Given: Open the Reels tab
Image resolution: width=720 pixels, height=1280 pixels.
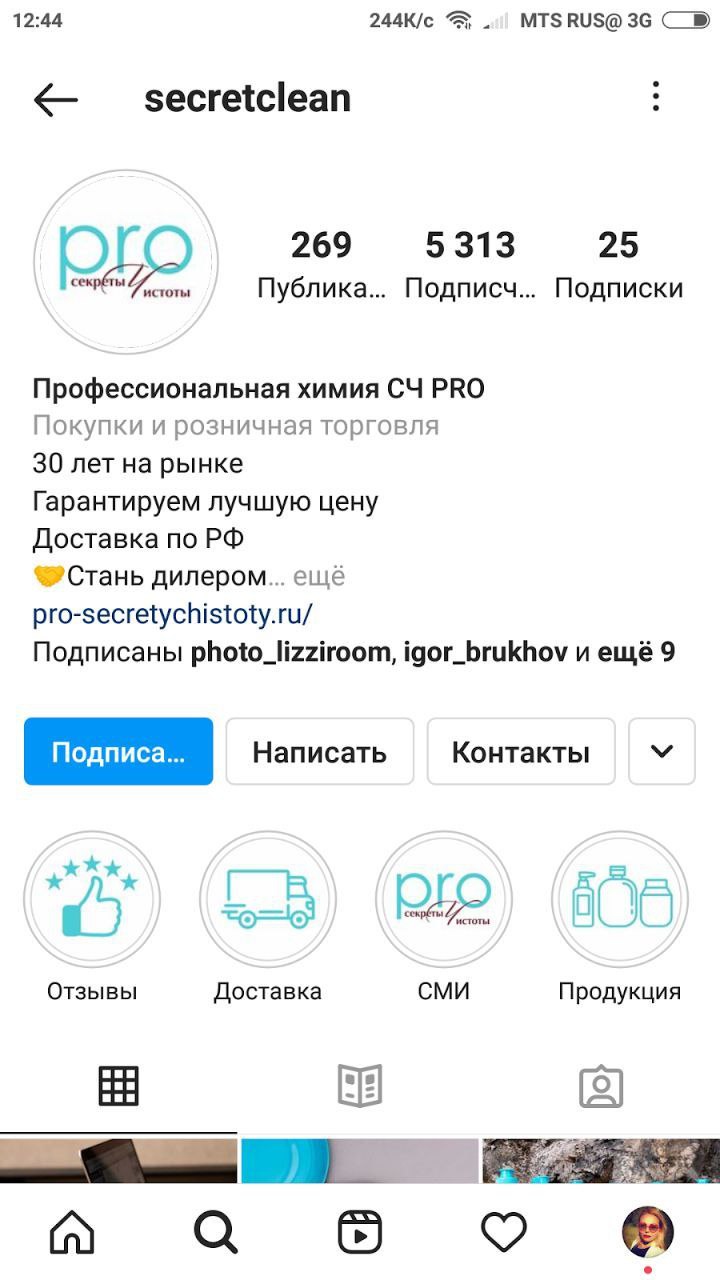Looking at the screenshot, I should coord(360,1234).
